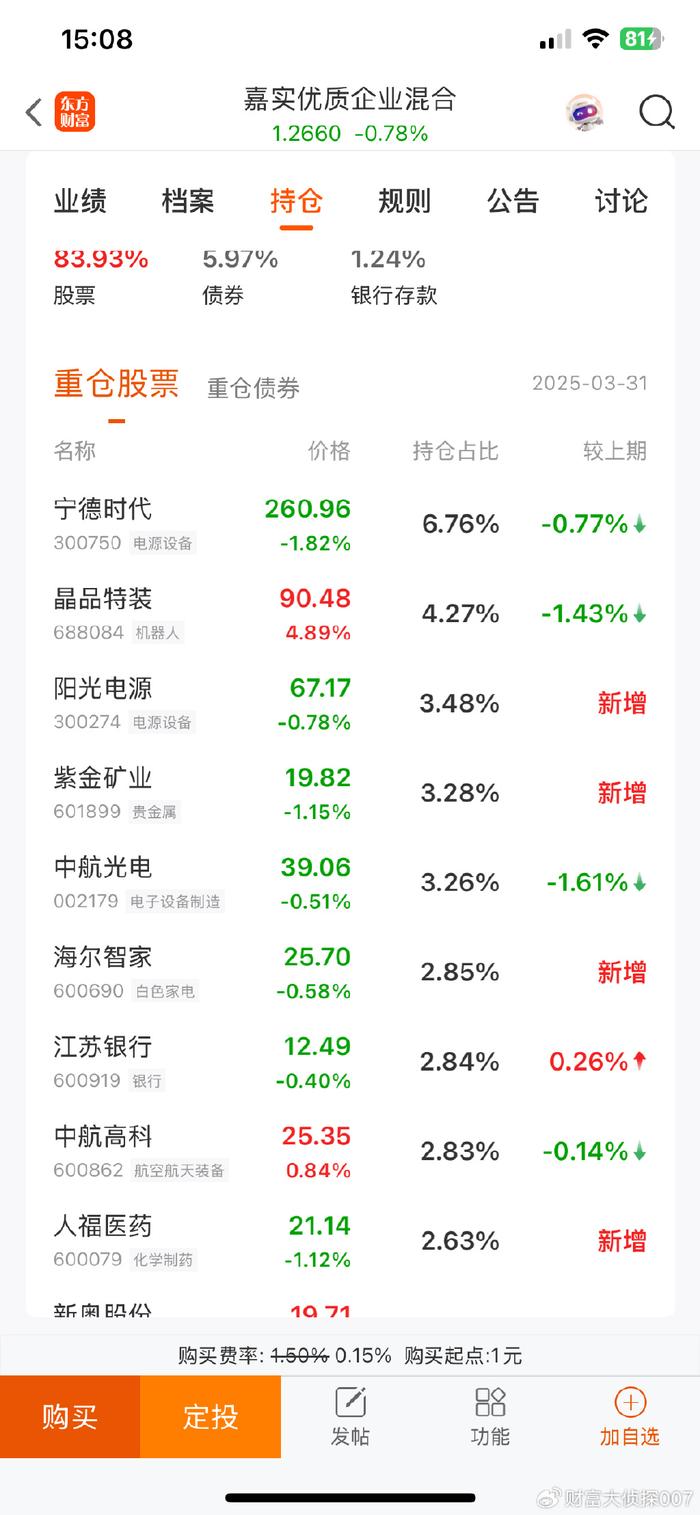Image resolution: width=700 pixels, height=1515 pixels.
Task: Switch to the 档案 tab
Action: 188,201
